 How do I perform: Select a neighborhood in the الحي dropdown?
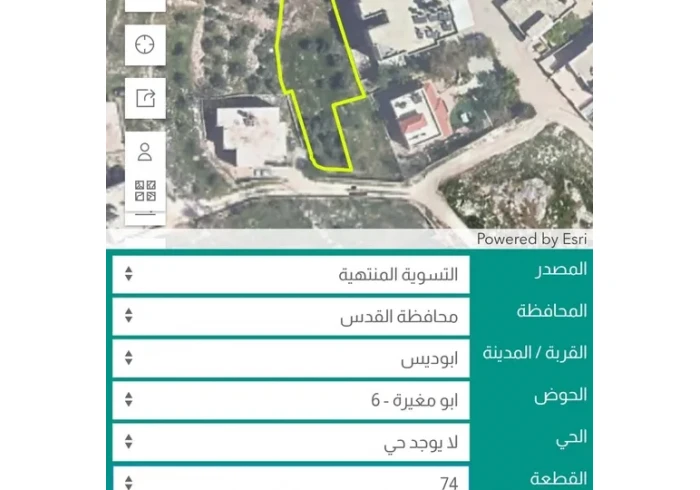[x=290, y=443]
